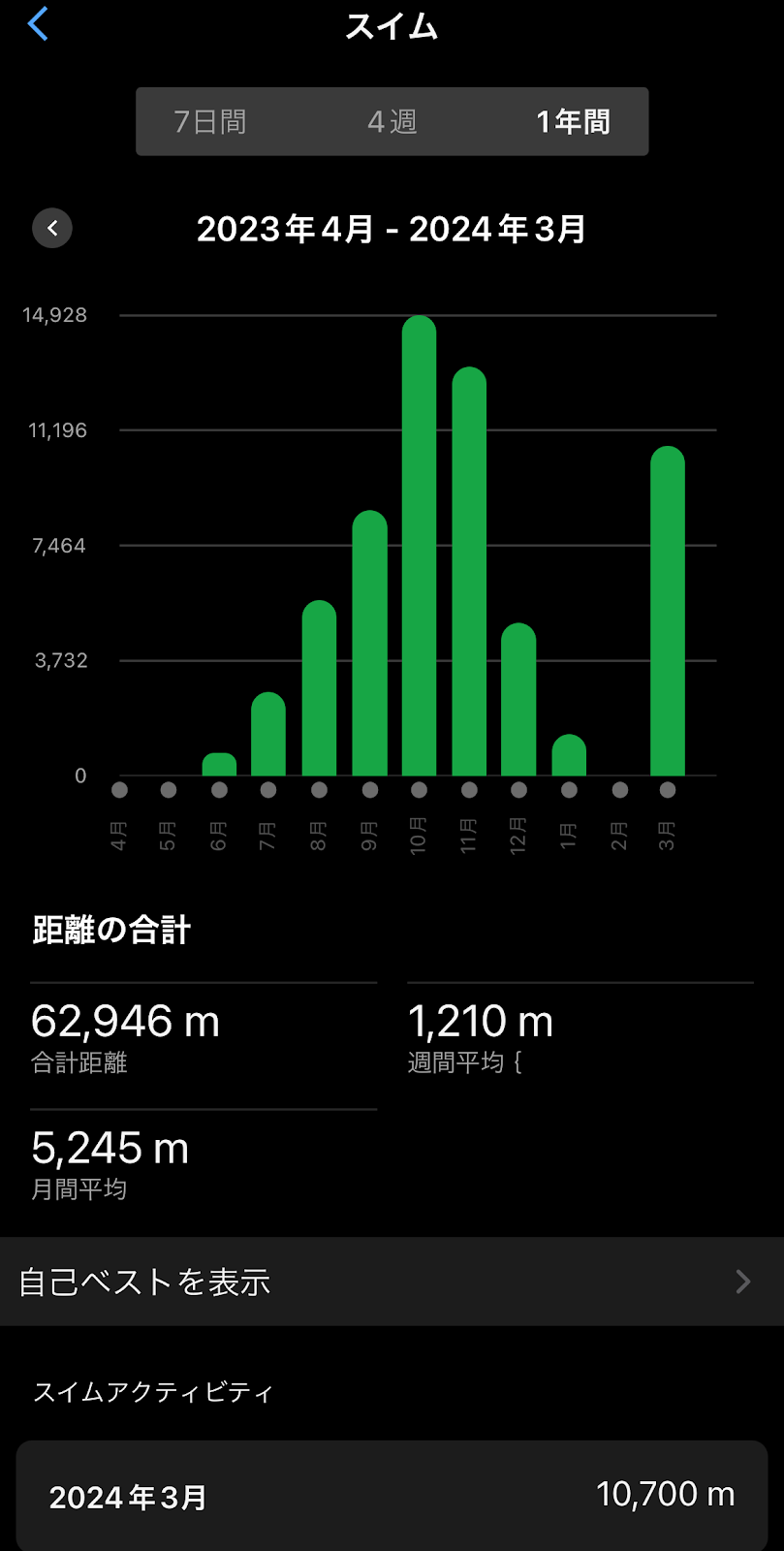Select the 12月 bar in the chart
Image resolution: width=784 pixels, height=1551 pixels.
click(518, 700)
